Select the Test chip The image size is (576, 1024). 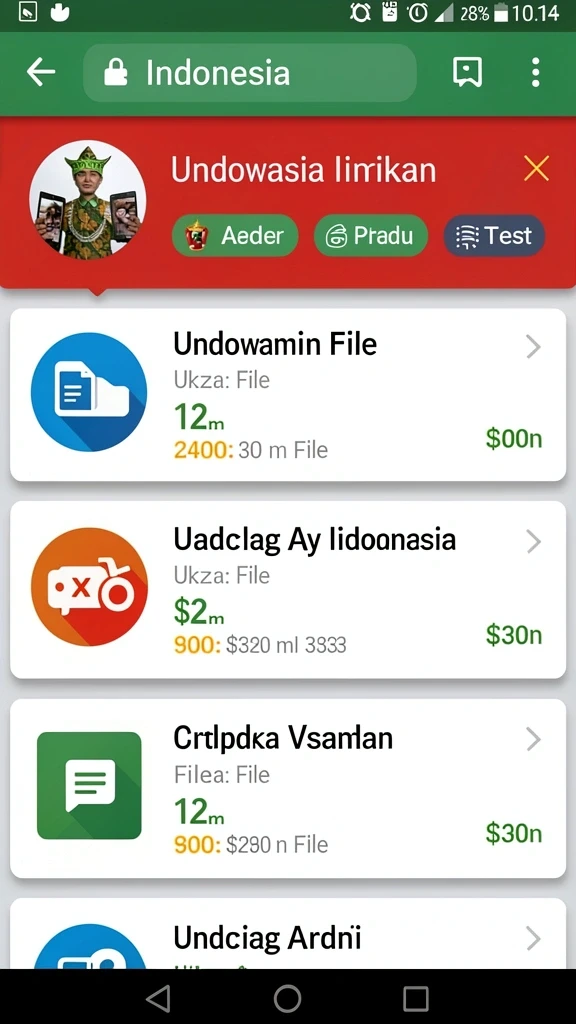coord(494,235)
